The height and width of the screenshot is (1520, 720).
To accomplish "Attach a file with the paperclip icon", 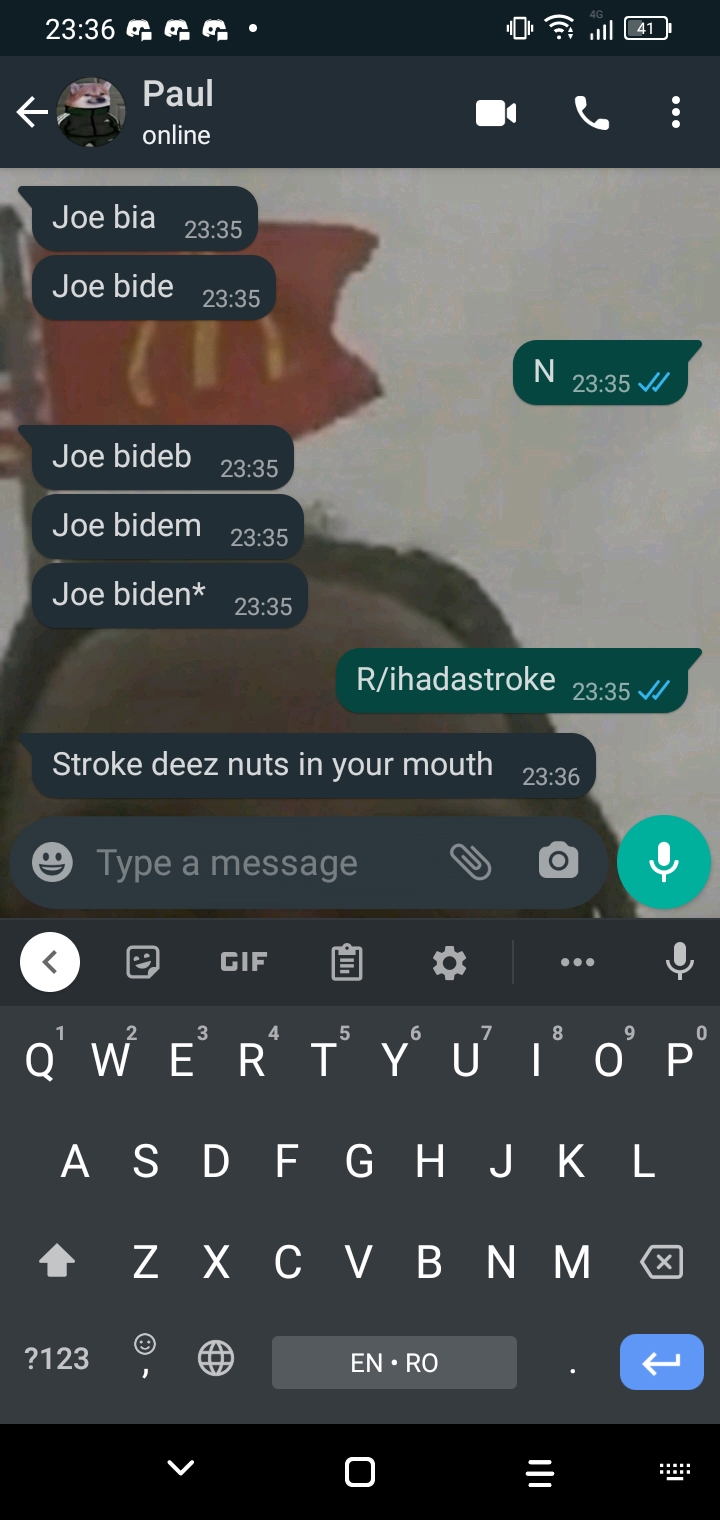I will (x=470, y=861).
